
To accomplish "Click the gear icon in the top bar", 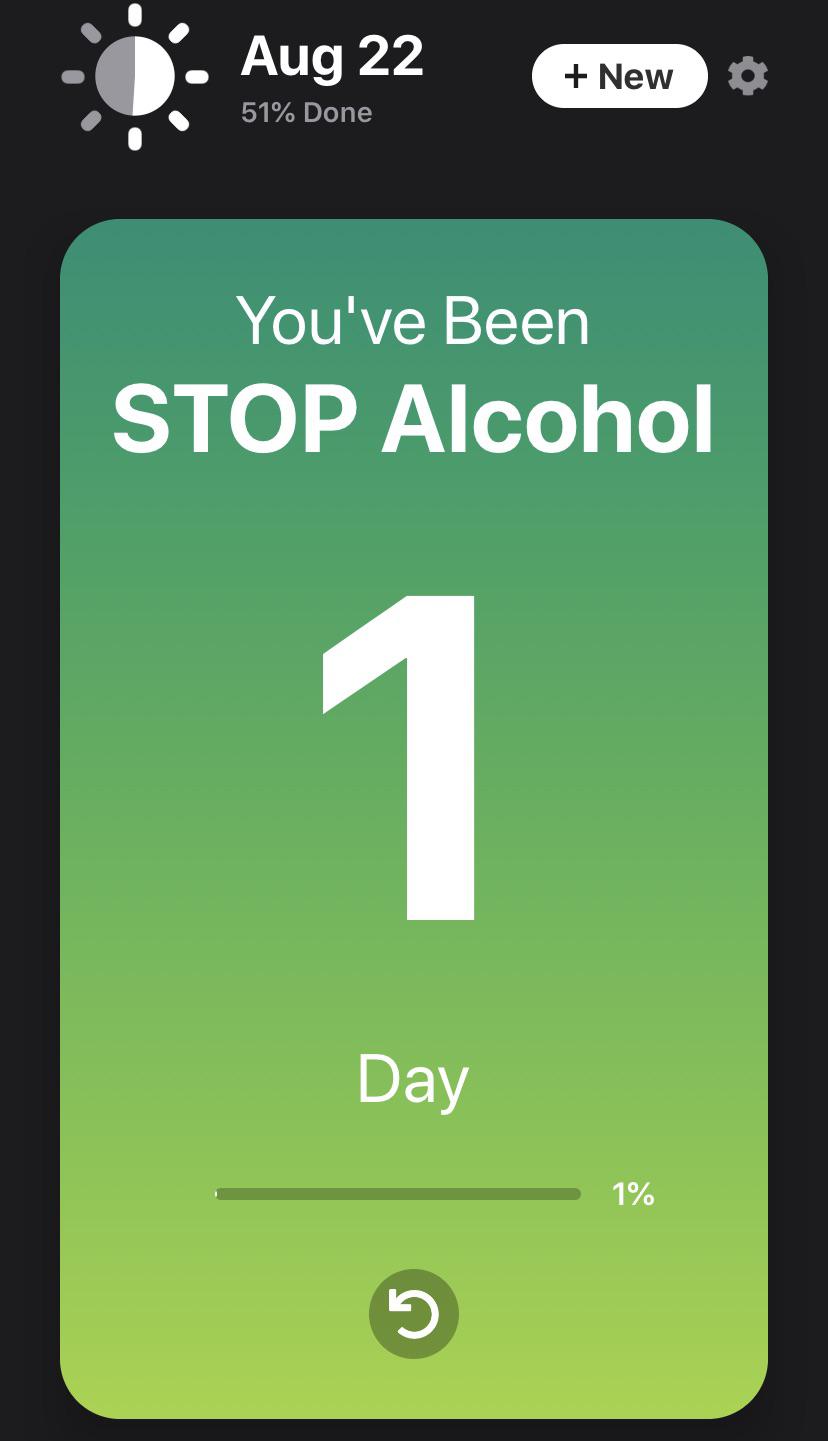I will [747, 75].
